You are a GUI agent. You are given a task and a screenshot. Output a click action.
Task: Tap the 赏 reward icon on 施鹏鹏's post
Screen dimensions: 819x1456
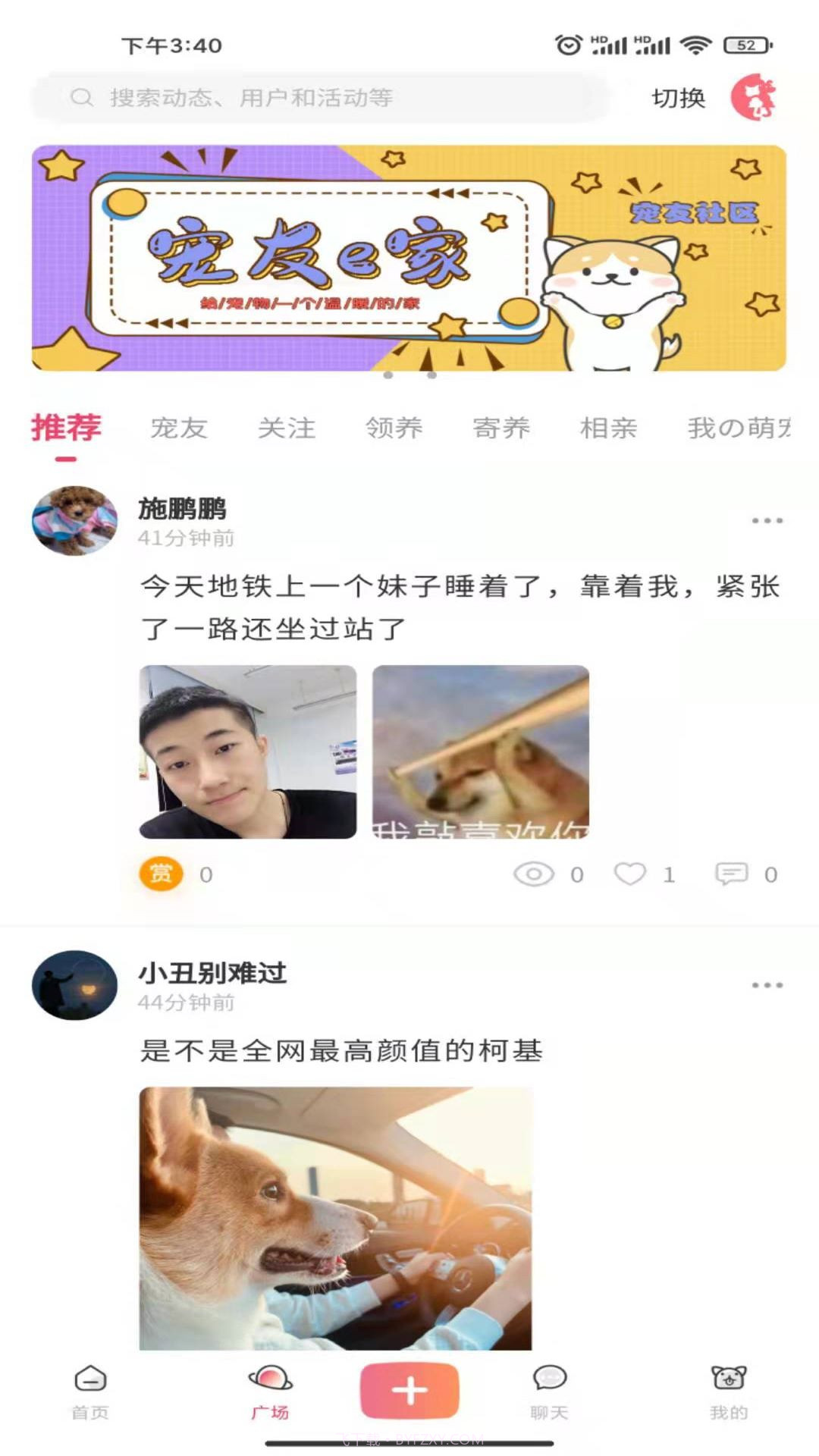click(x=162, y=873)
